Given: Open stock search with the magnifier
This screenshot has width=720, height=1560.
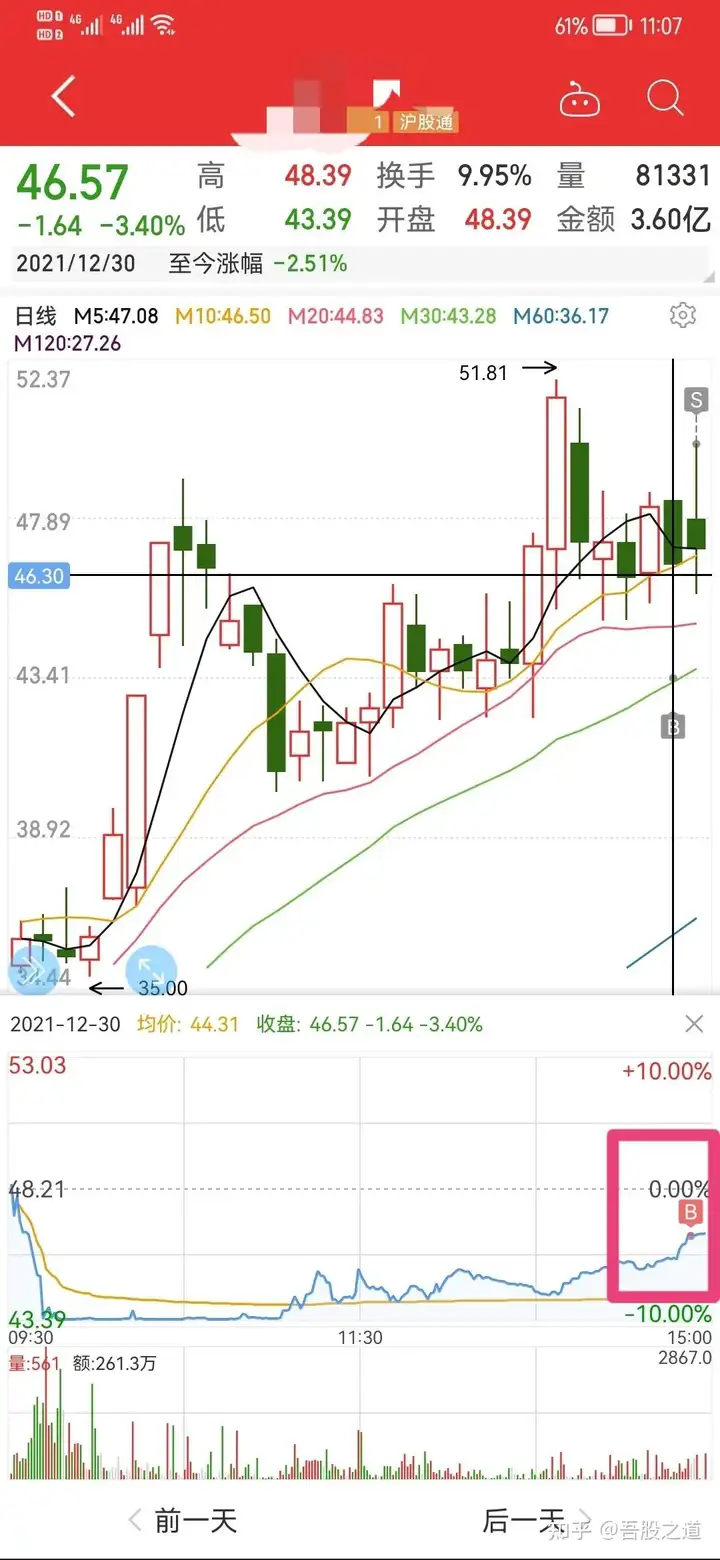Looking at the screenshot, I should 665,98.
